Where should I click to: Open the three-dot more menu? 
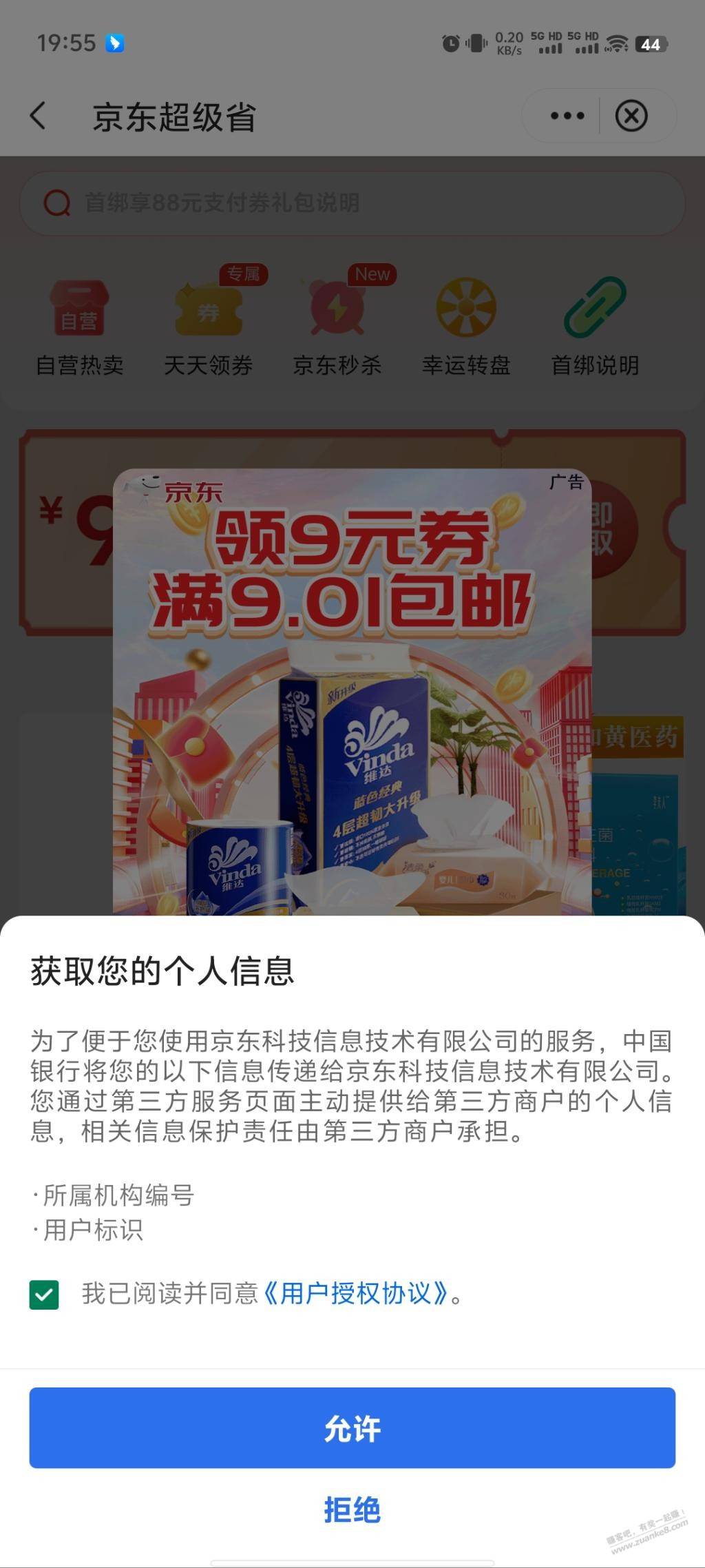567,116
